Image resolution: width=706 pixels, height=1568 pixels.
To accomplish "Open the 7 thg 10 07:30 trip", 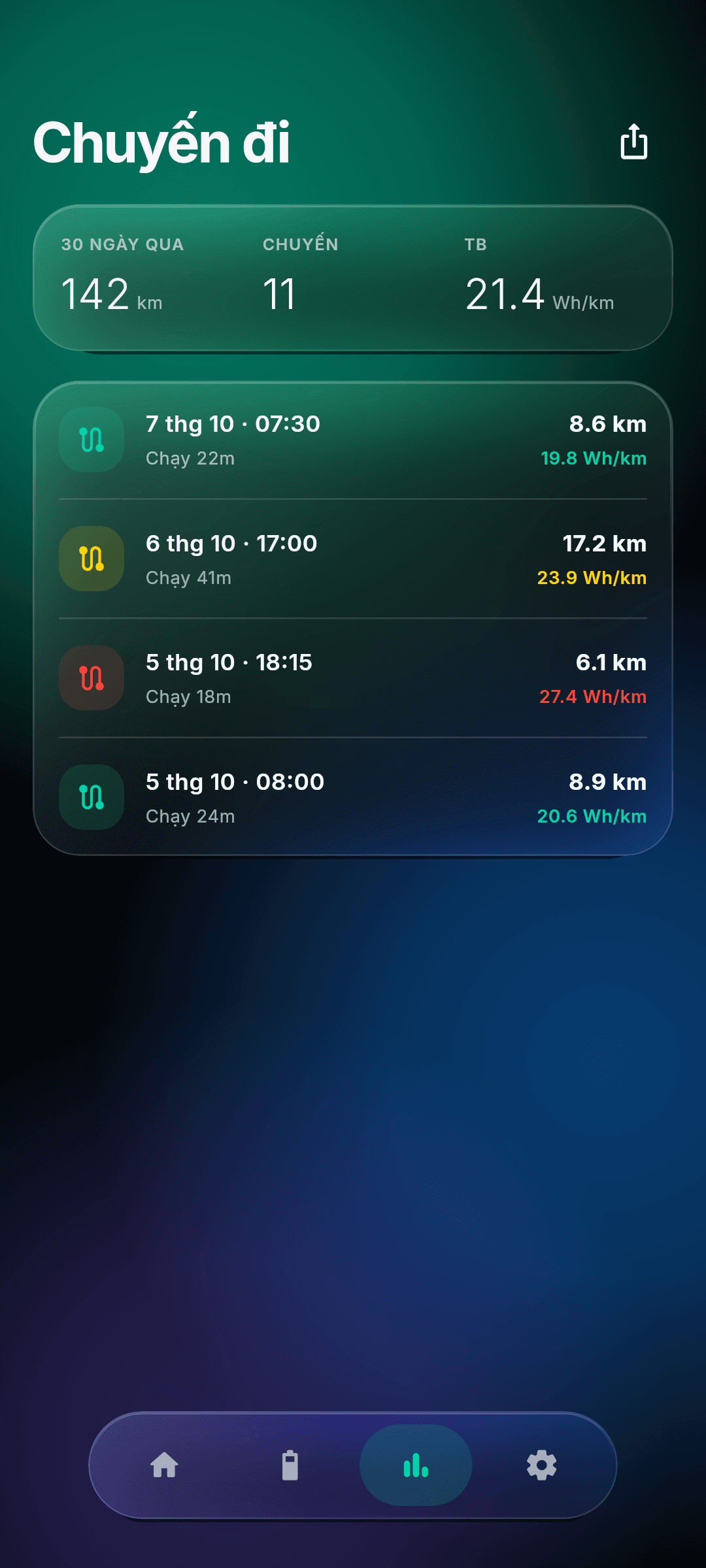I will (353, 440).
